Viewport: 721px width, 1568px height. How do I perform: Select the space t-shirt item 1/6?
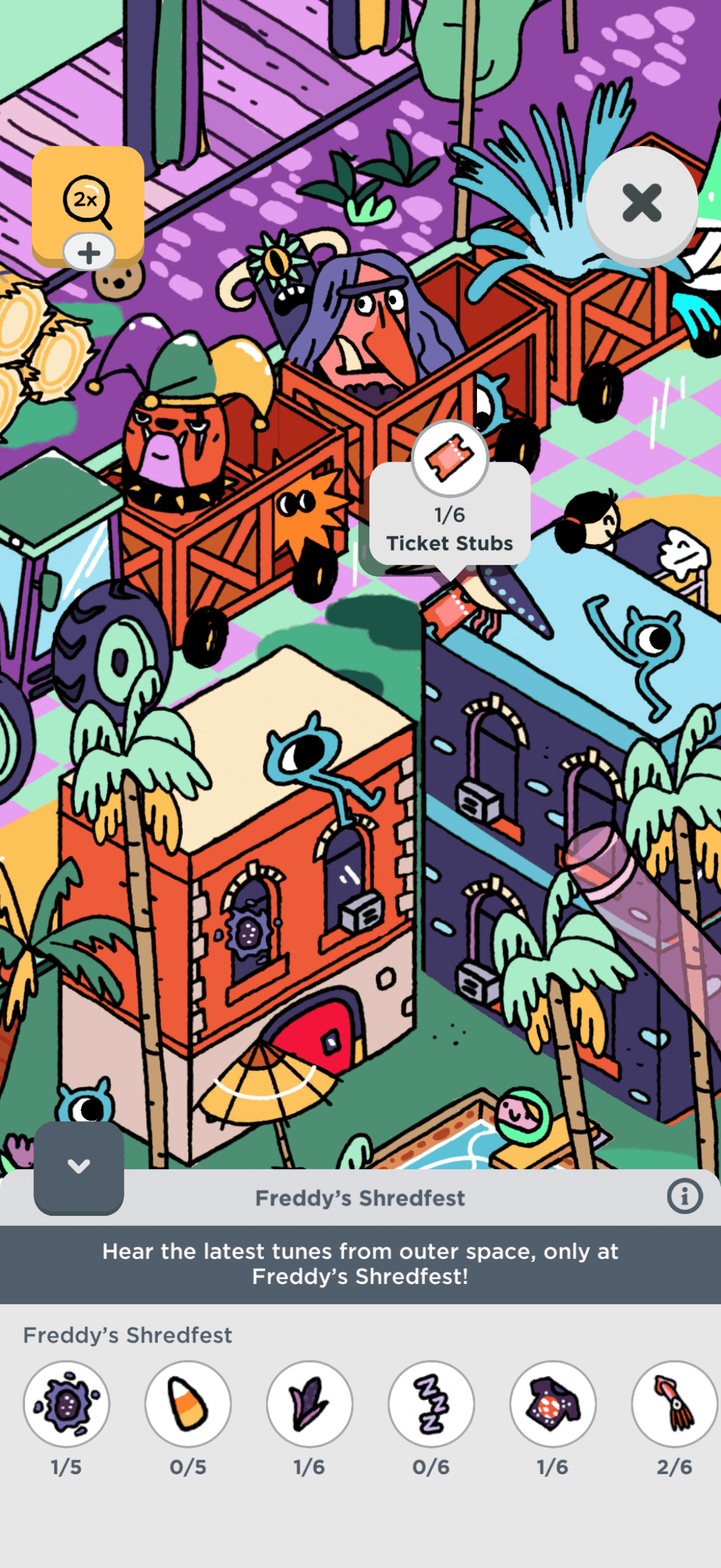click(x=552, y=1404)
